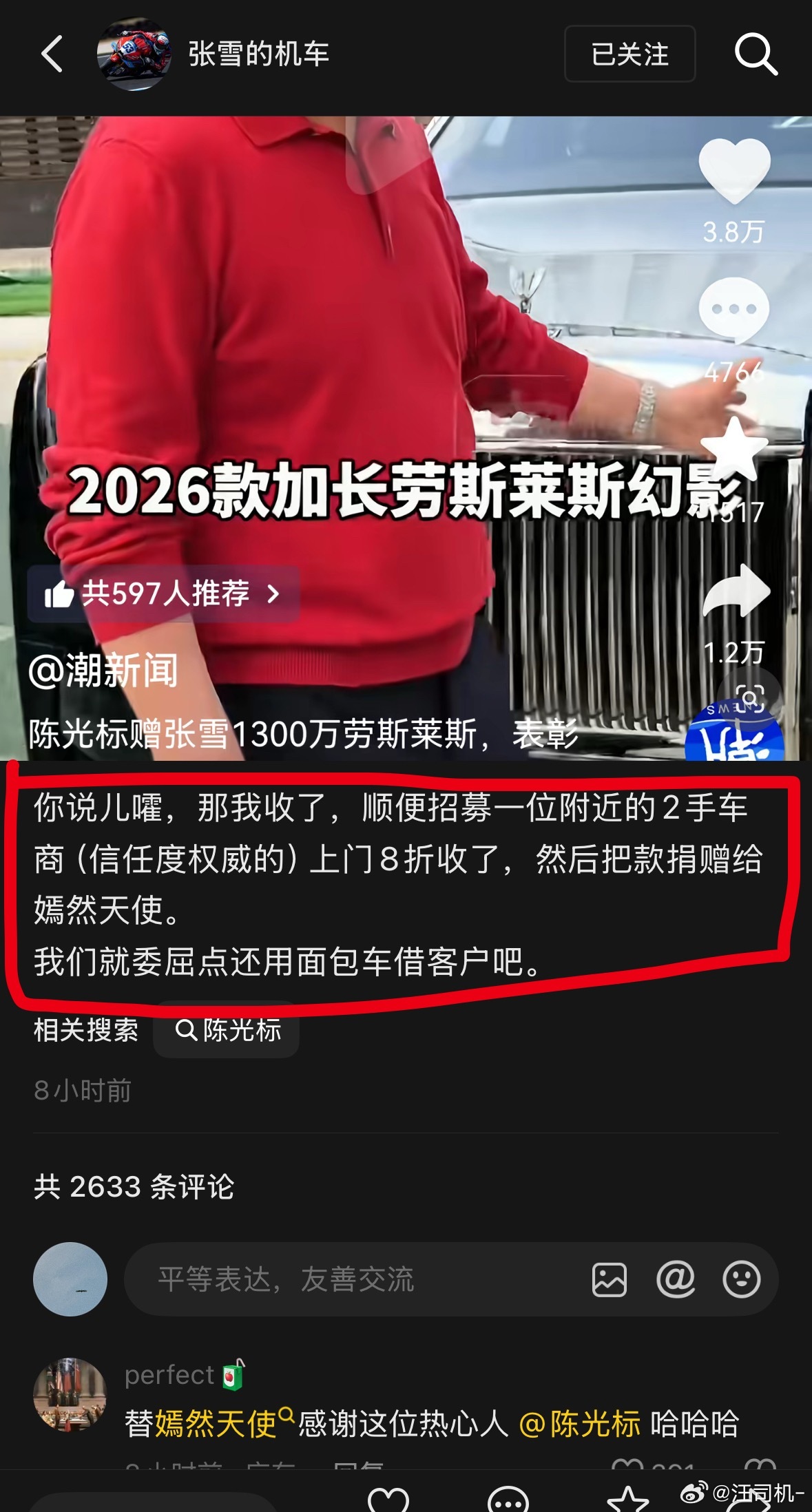Go back with the arrow at top left
The image size is (812, 1512).
[52, 54]
